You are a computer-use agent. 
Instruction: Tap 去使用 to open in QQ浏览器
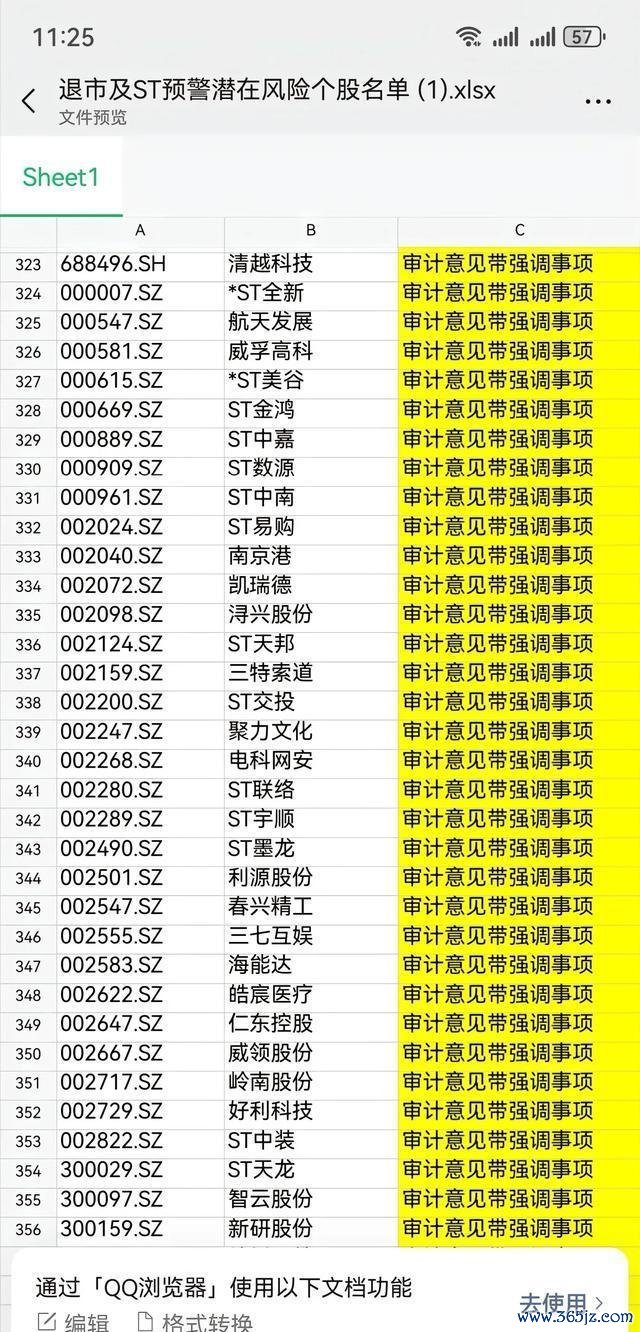tap(561, 1303)
